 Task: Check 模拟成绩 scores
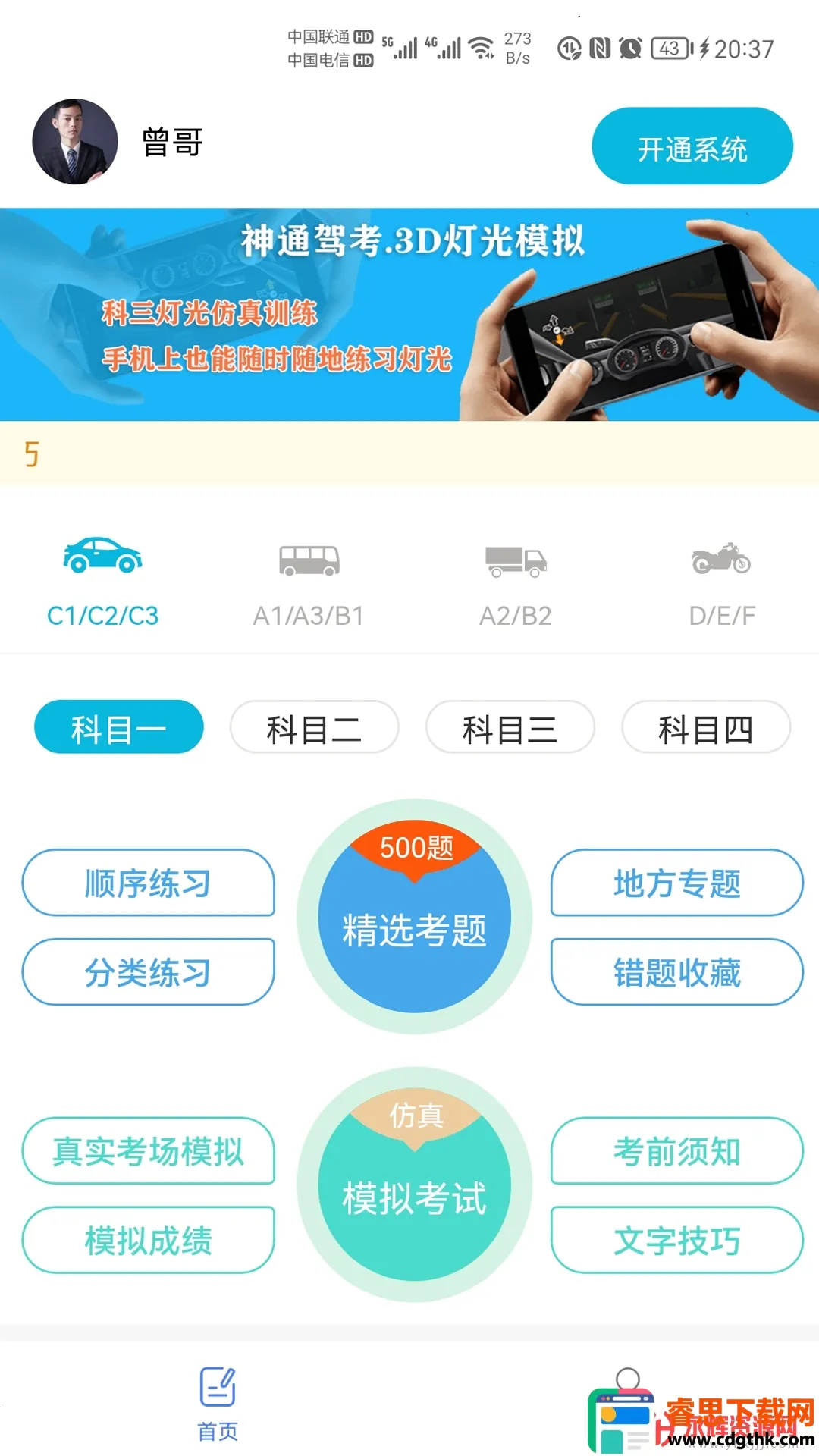pyautogui.click(x=148, y=1240)
